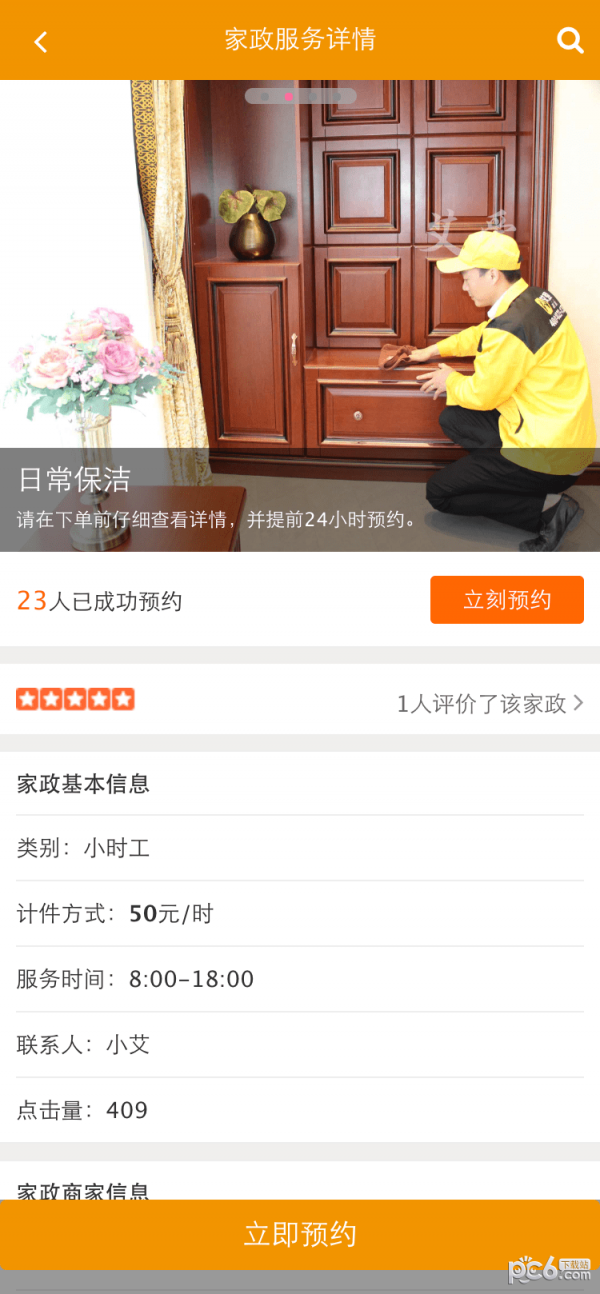Tap the 立刻预约 button

pos(507,600)
